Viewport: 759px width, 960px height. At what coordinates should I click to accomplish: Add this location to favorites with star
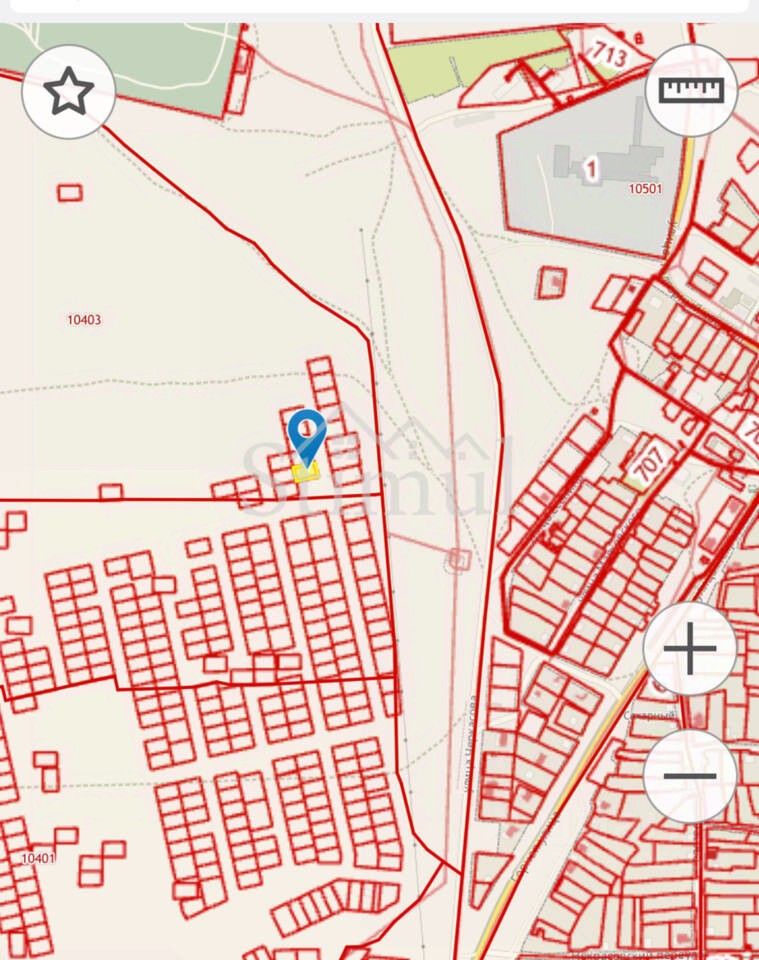click(68, 92)
